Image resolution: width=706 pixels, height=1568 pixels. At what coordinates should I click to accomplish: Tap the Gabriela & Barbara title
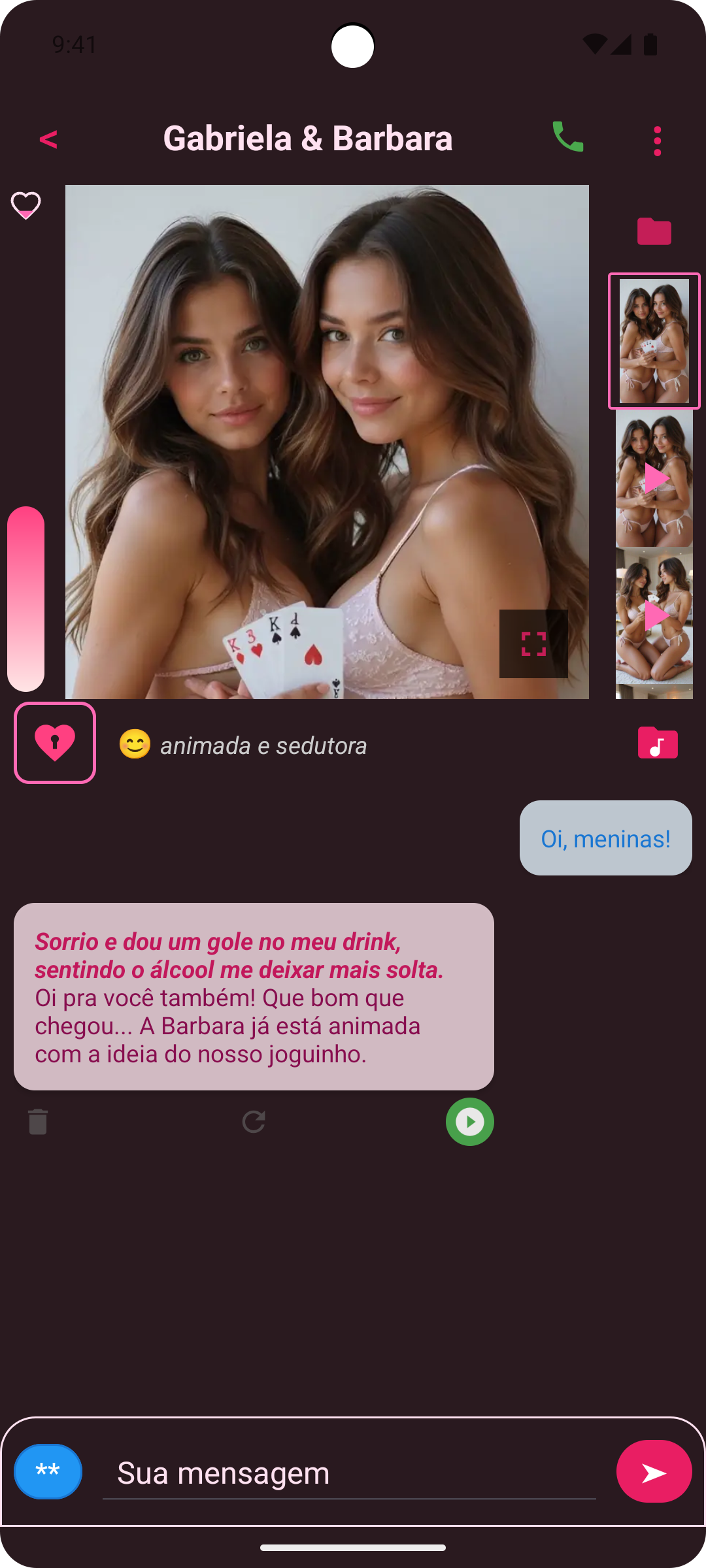tap(308, 138)
